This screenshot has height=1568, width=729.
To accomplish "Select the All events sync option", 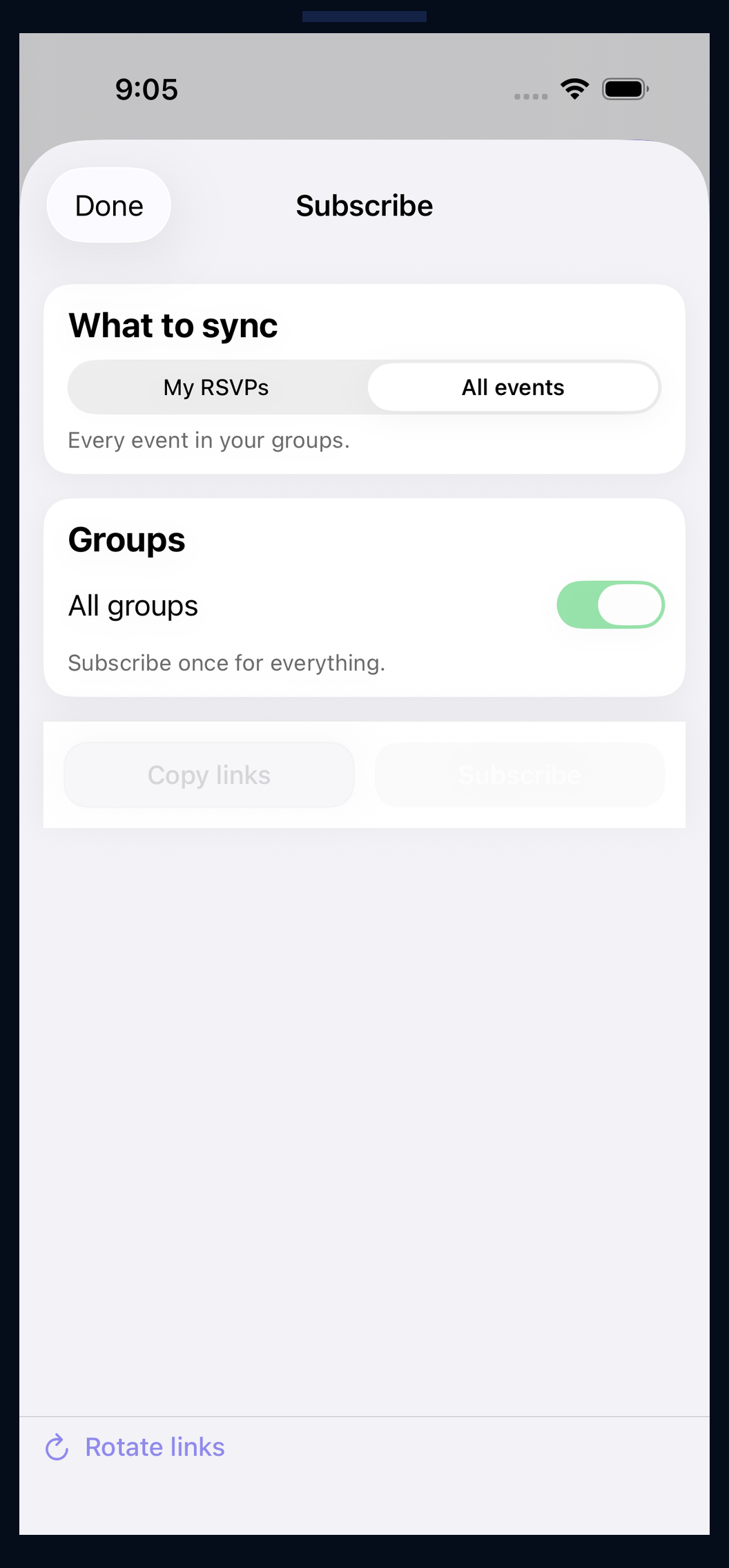I will click(514, 388).
